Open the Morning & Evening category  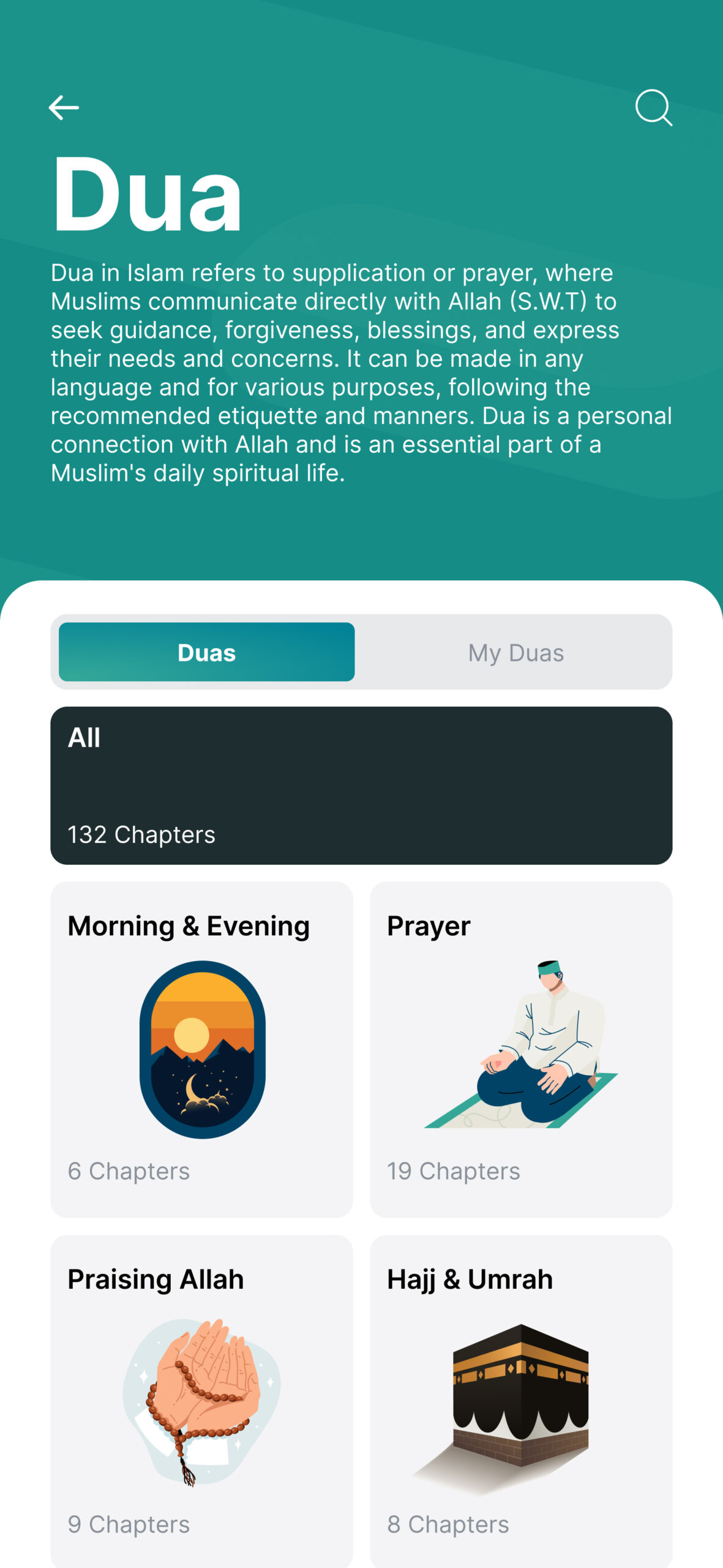click(201, 1049)
